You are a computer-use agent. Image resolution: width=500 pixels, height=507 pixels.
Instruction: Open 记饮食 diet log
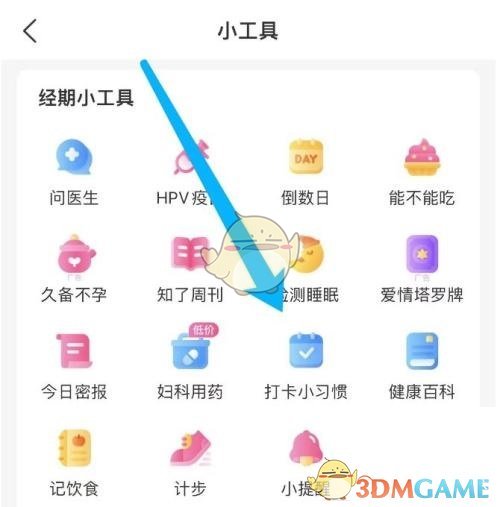click(x=74, y=463)
